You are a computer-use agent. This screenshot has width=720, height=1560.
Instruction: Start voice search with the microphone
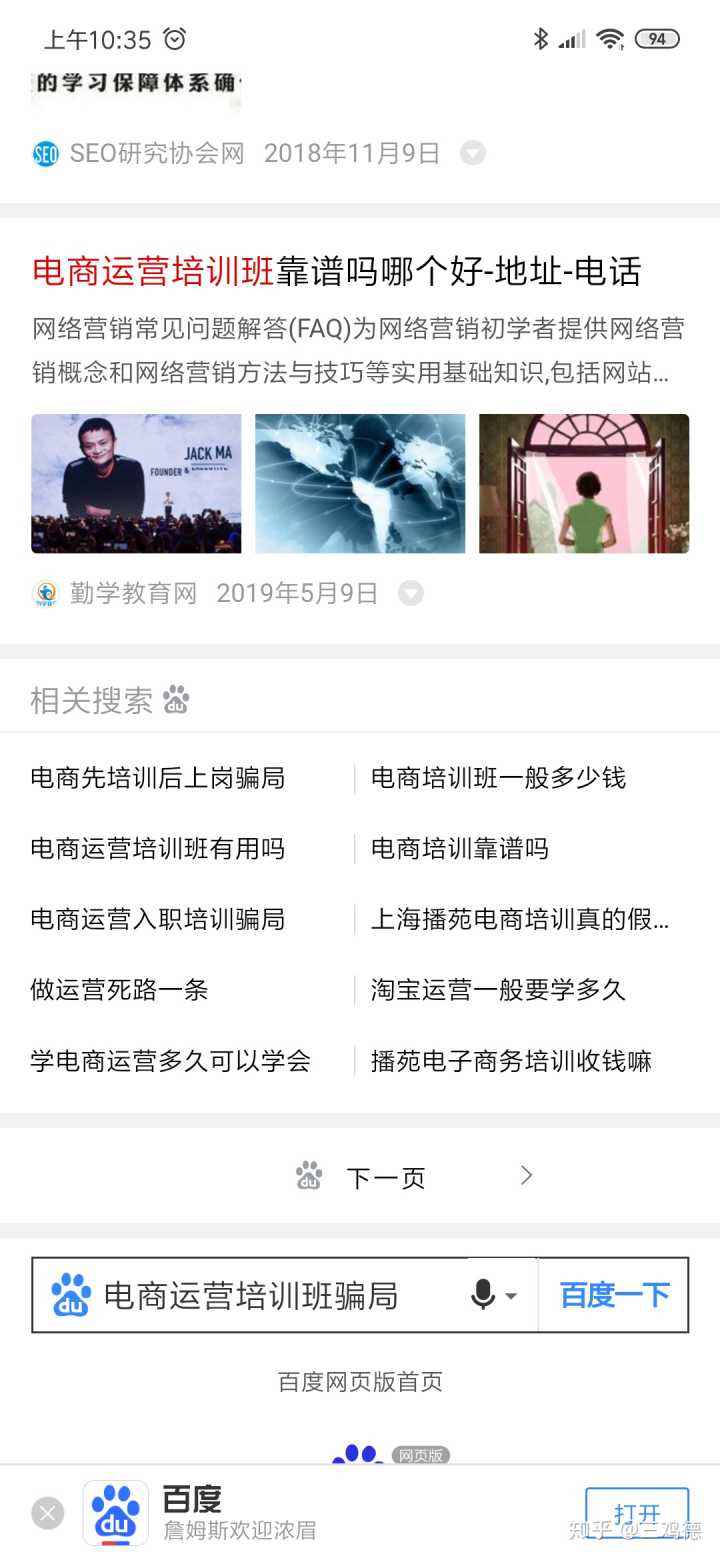[484, 1296]
